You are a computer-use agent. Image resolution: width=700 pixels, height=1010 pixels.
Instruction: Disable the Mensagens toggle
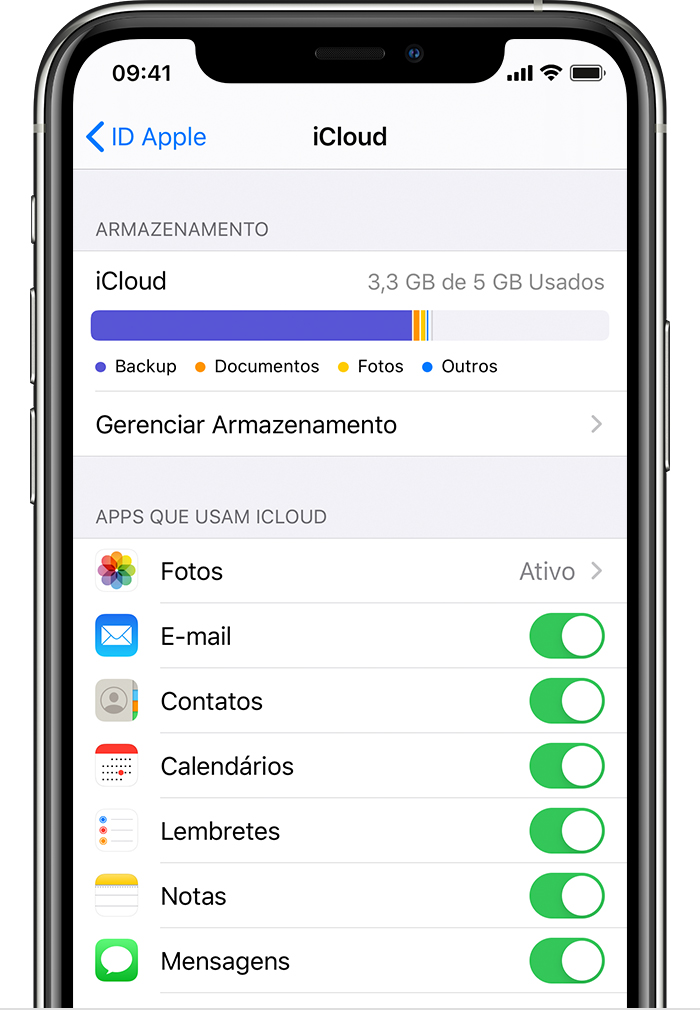(567, 961)
